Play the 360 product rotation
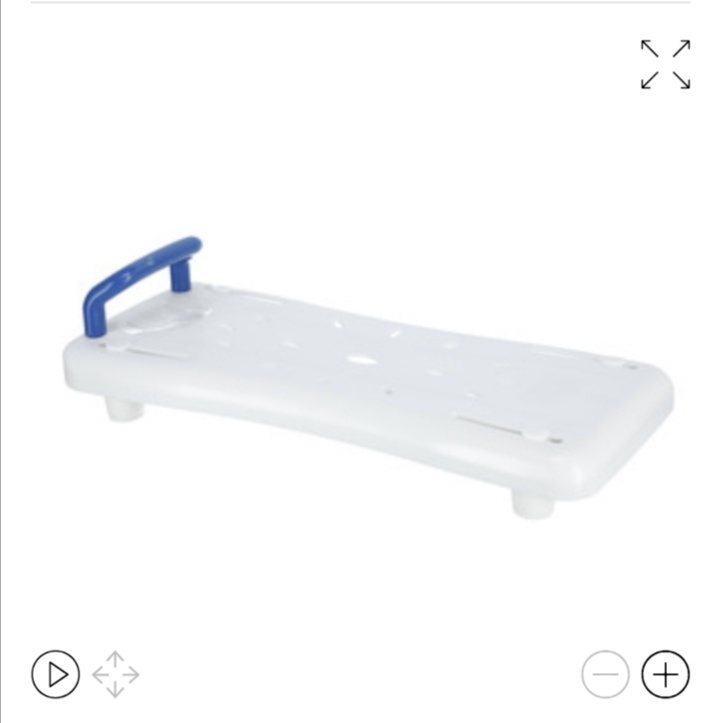Image resolution: width=720 pixels, height=723 pixels. click(55, 674)
